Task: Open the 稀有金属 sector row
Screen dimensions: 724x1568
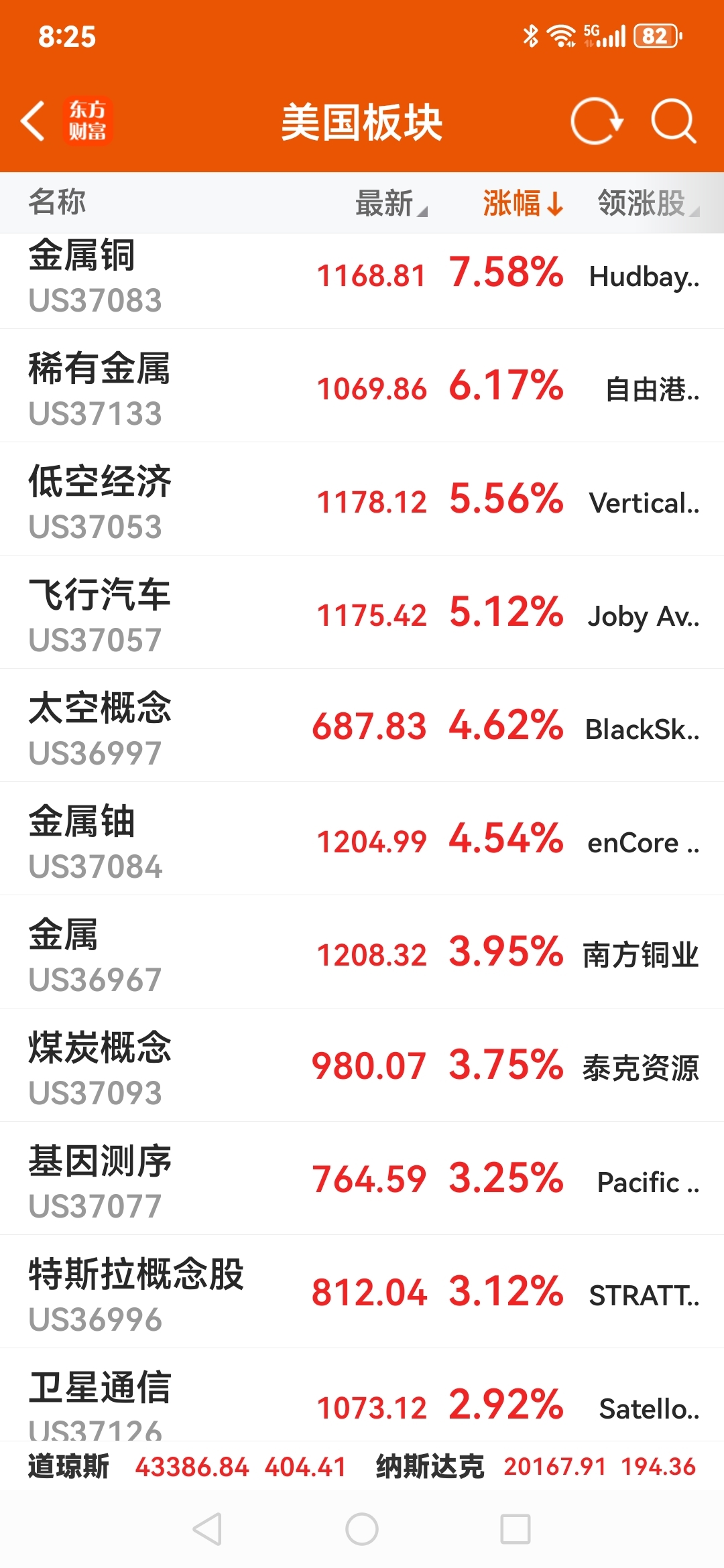Action: (362, 386)
